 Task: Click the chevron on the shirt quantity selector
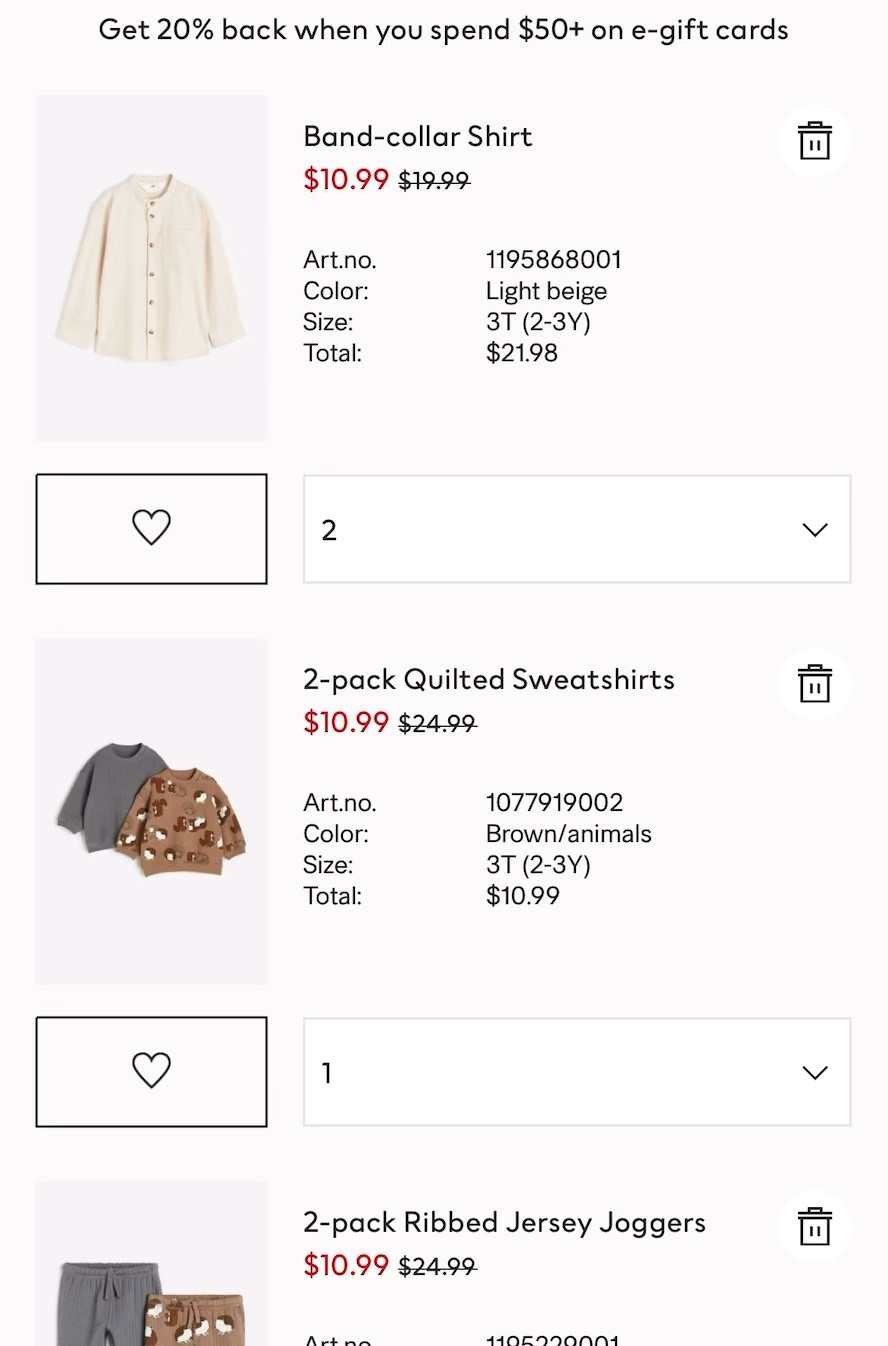[x=814, y=529]
